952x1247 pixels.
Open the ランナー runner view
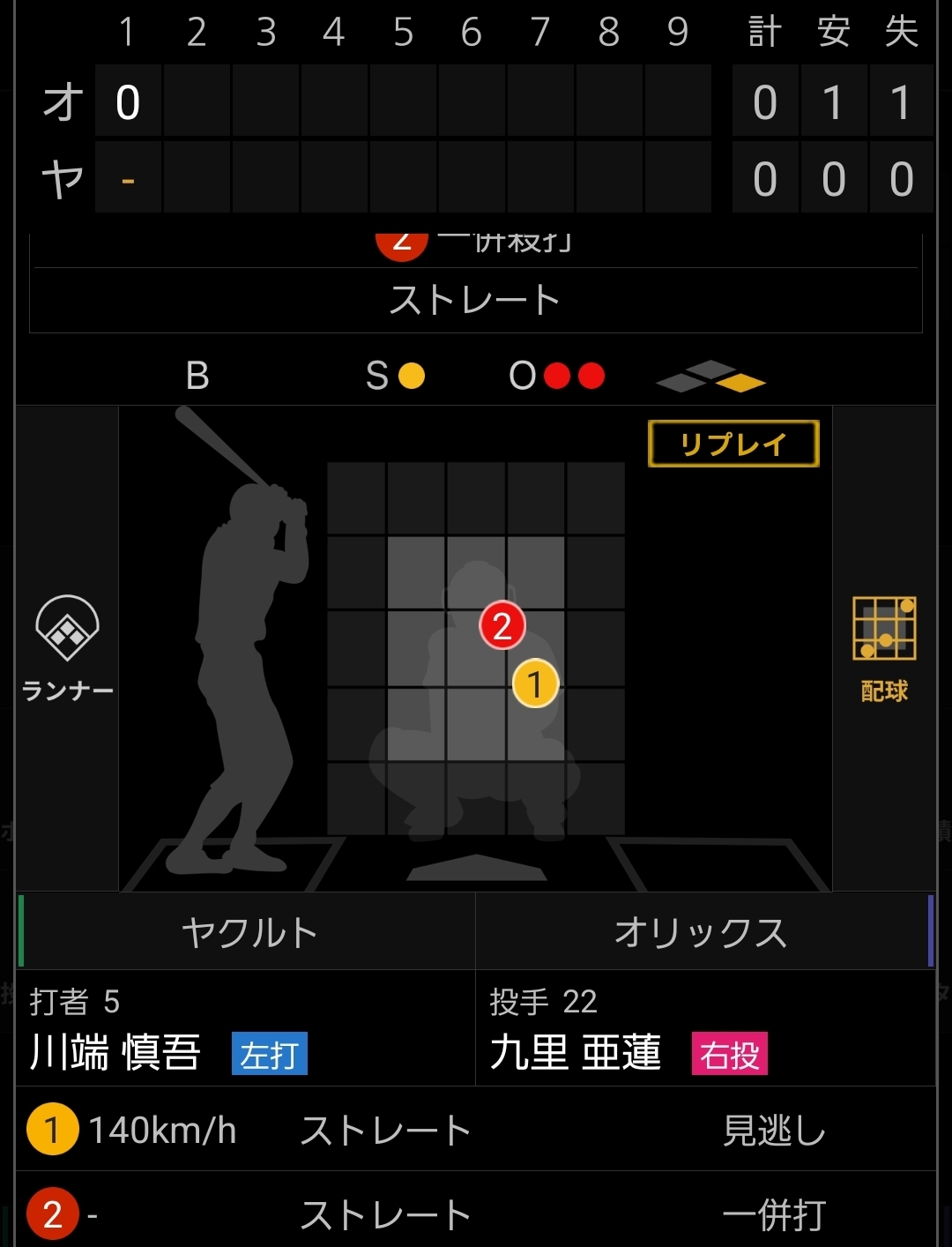click(x=67, y=648)
